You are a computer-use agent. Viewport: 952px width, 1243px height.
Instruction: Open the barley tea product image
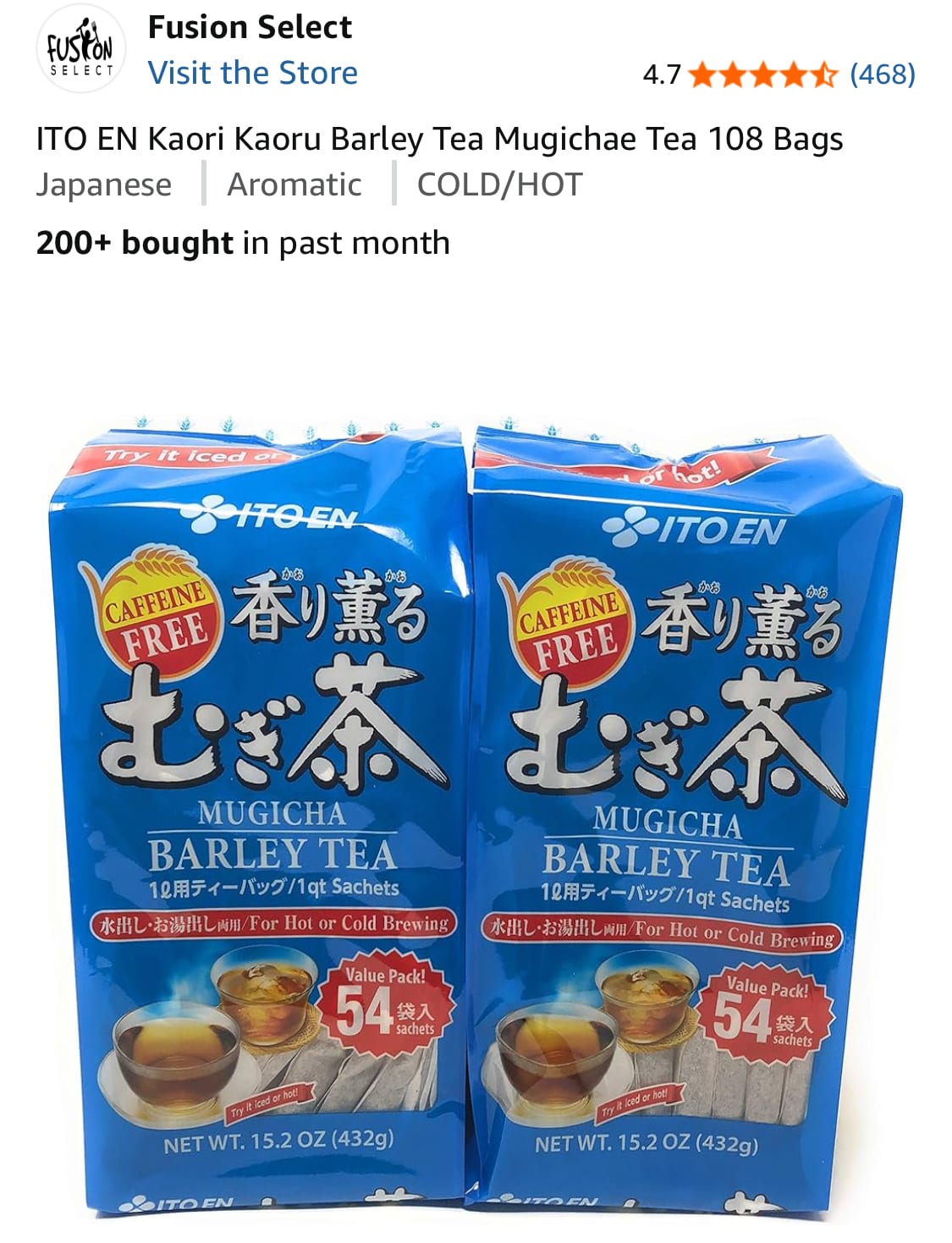tap(476, 812)
